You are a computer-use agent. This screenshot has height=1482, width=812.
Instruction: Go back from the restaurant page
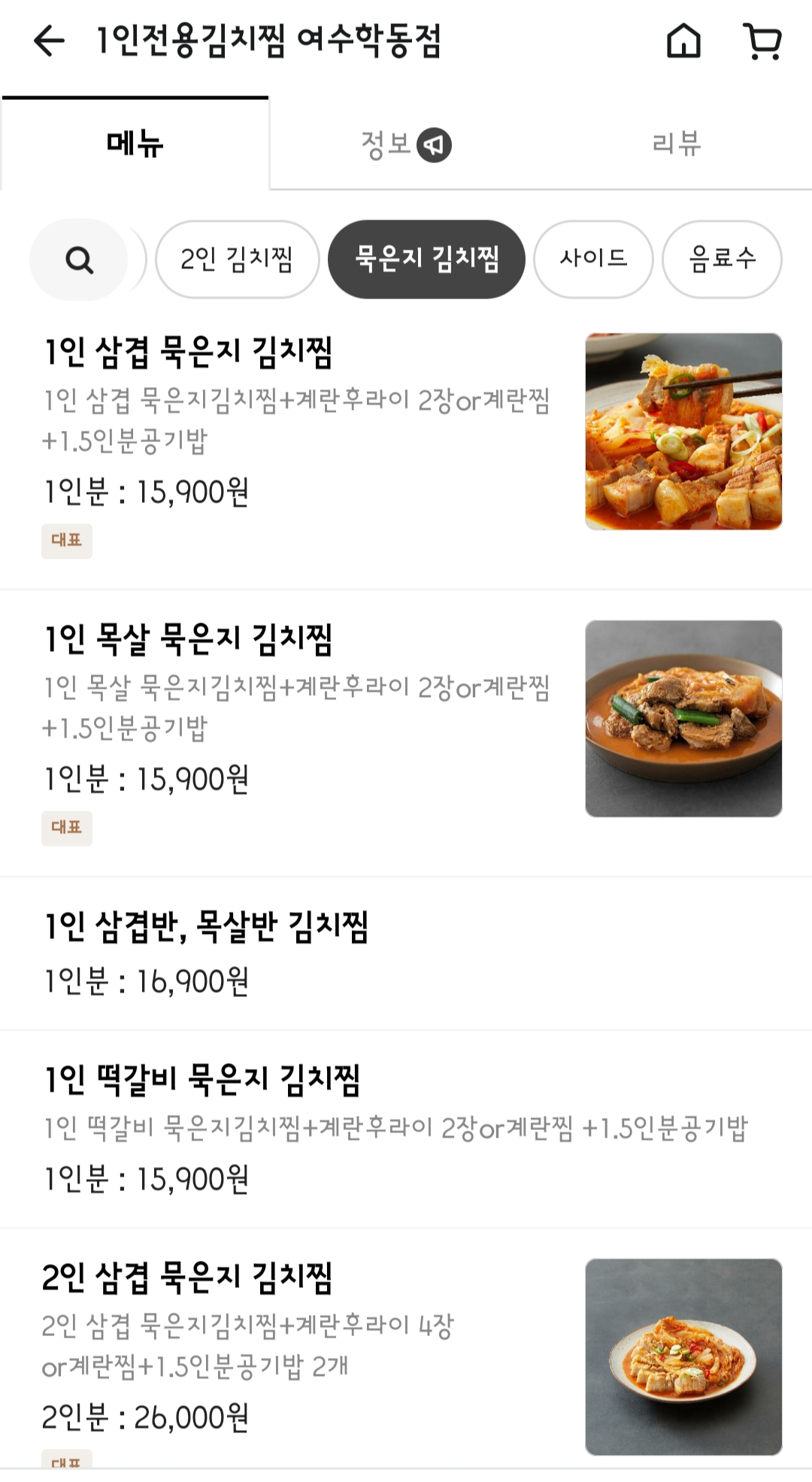(50, 41)
